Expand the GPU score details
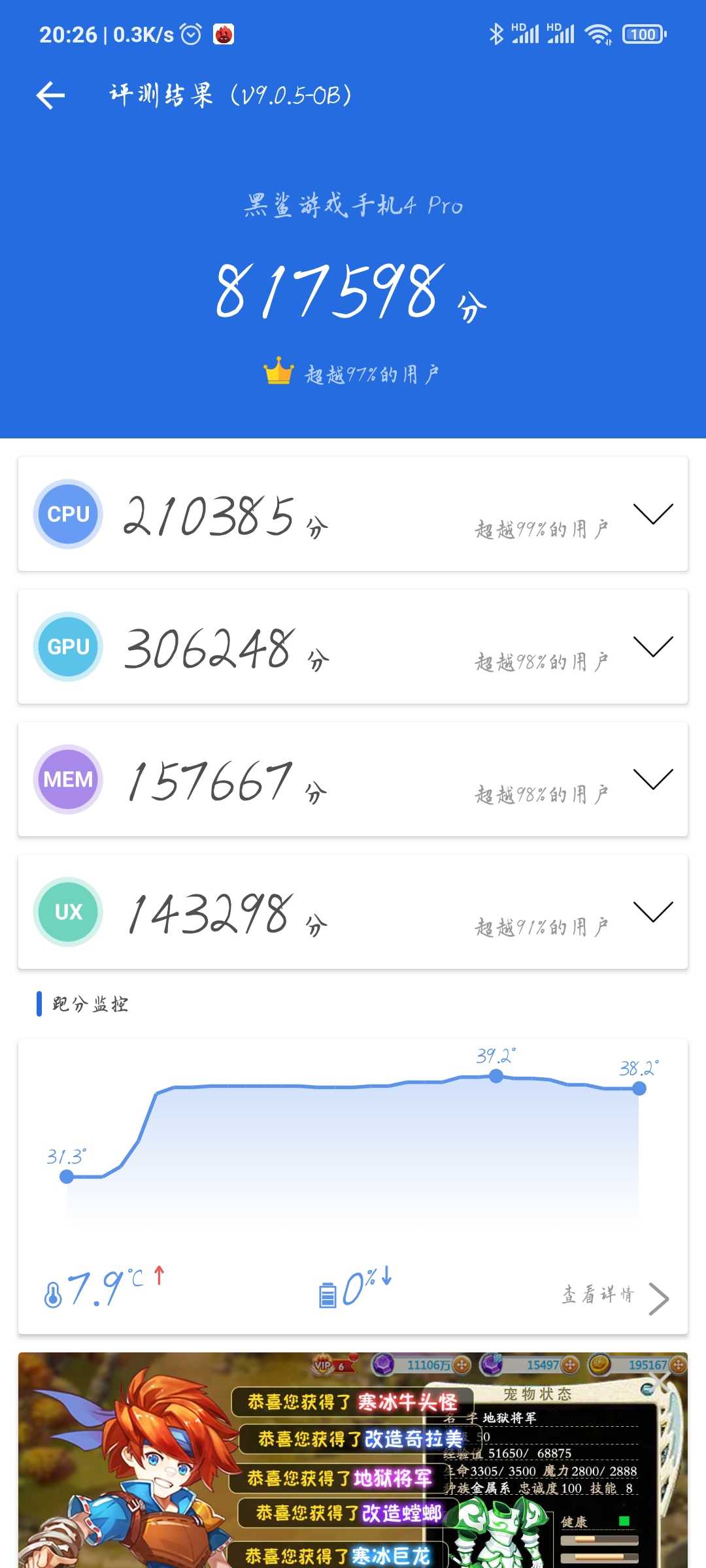Screen dimensions: 706x1568 pyautogui.click(x=653, y=647)
